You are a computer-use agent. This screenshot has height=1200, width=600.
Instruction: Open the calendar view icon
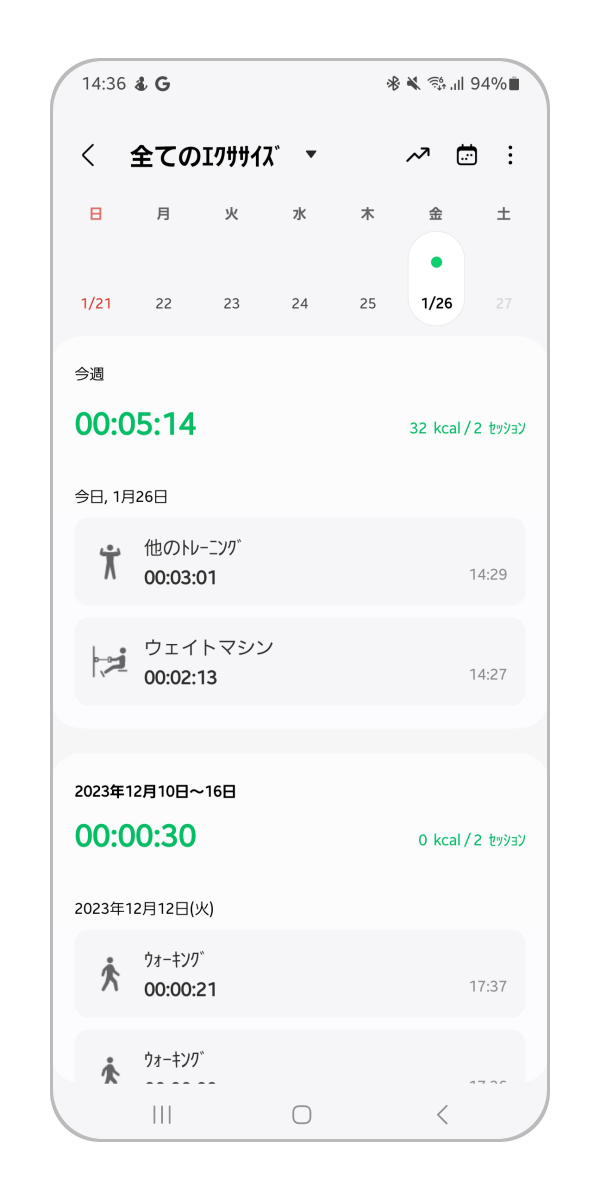click(466, 155)
